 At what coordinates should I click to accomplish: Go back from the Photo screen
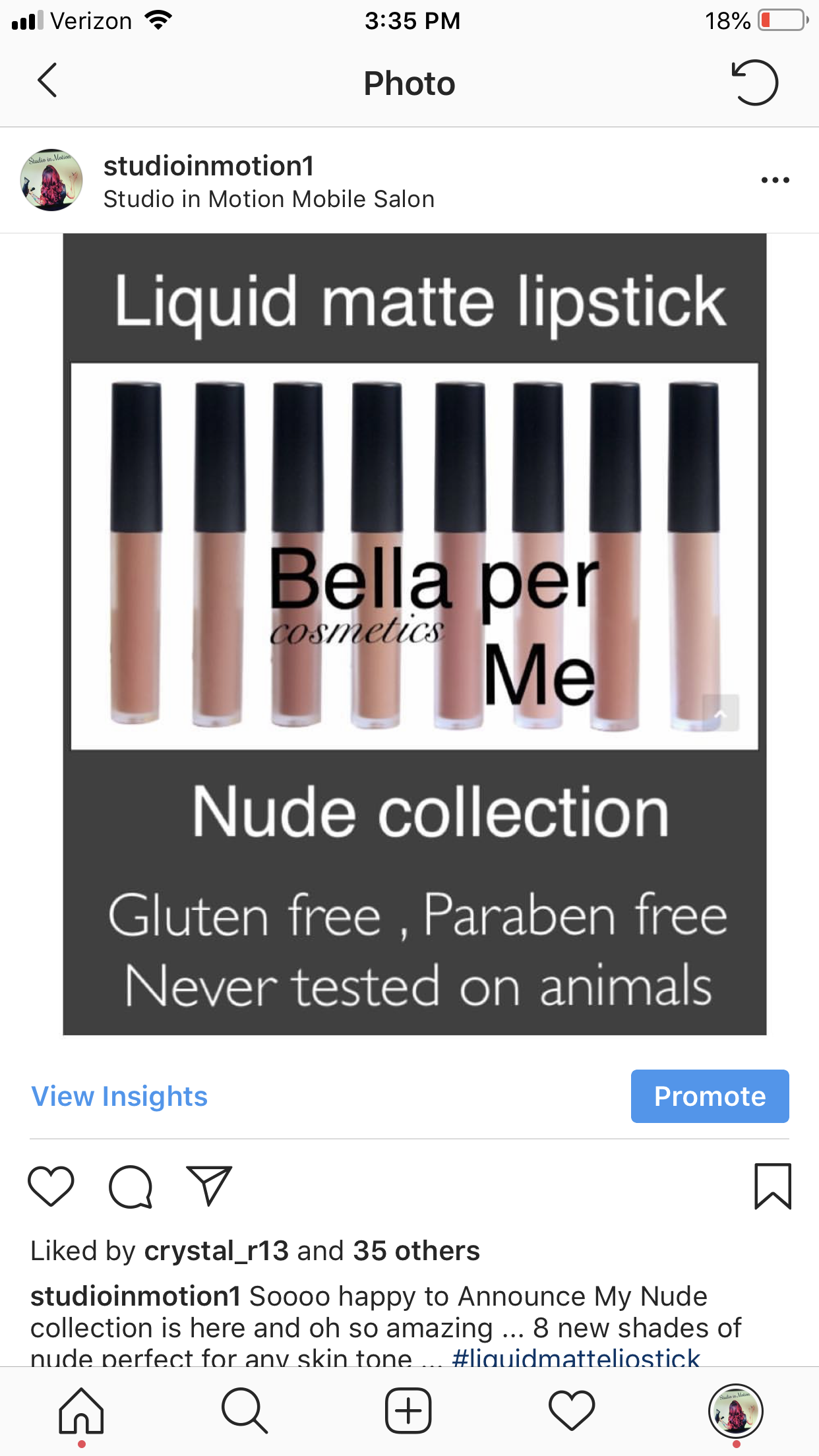(x=47, y=81)
